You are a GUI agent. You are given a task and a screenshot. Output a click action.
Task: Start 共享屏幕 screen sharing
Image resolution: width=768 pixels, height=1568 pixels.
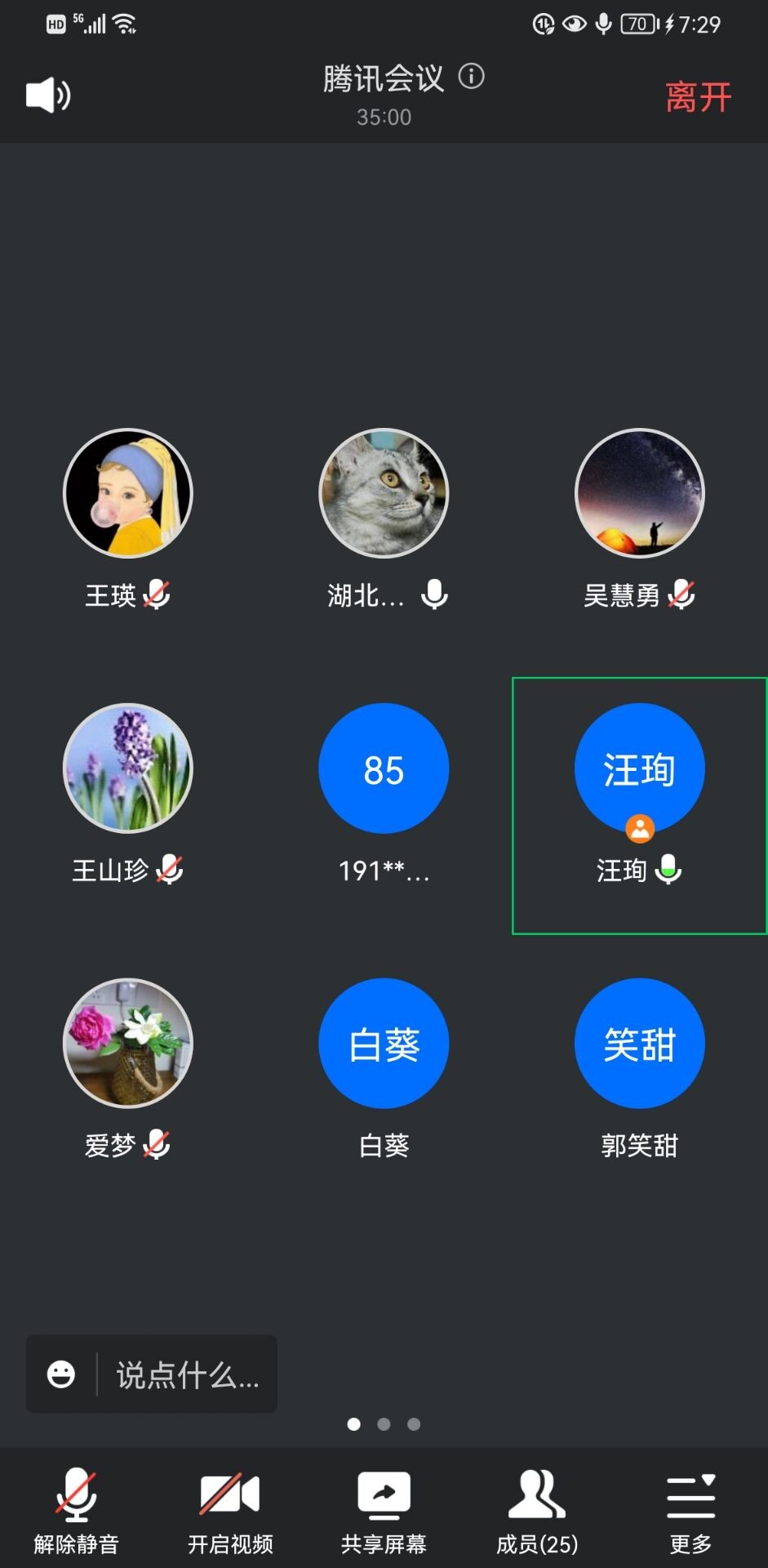point(384,1509)
